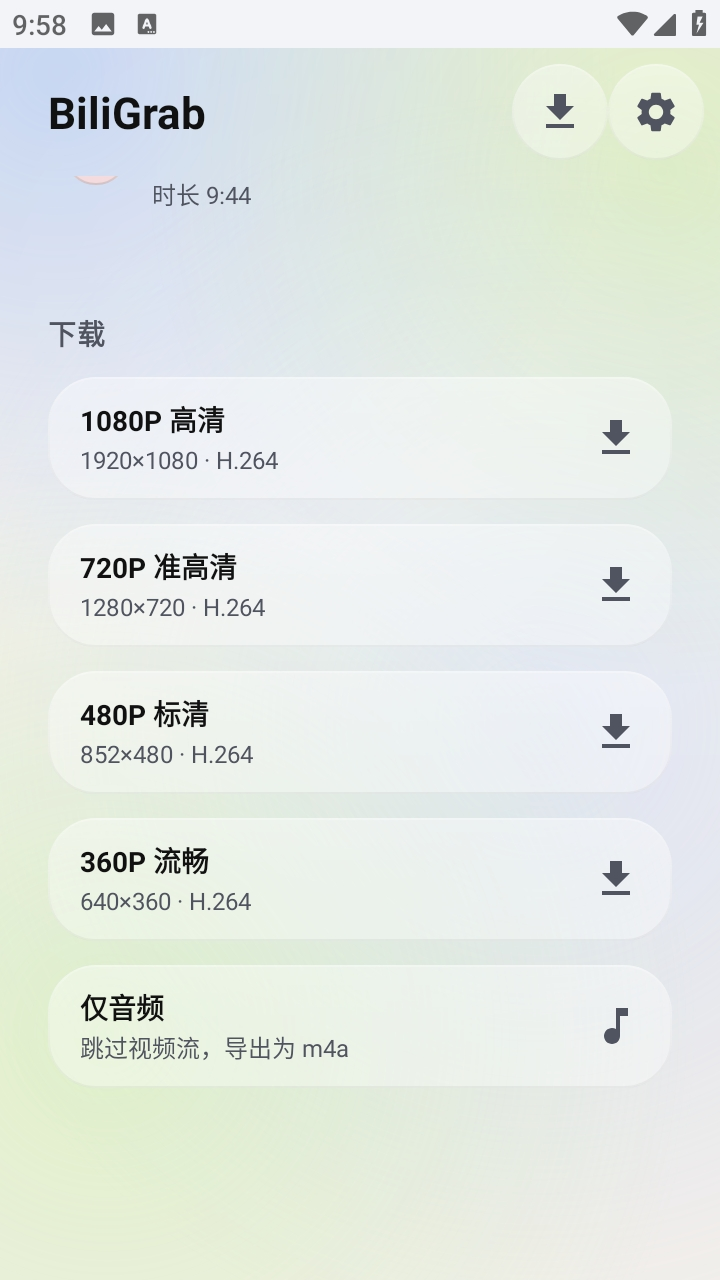Tap the 360P 流畅 download row
The image size is (720, 1280).
(360, 879)
